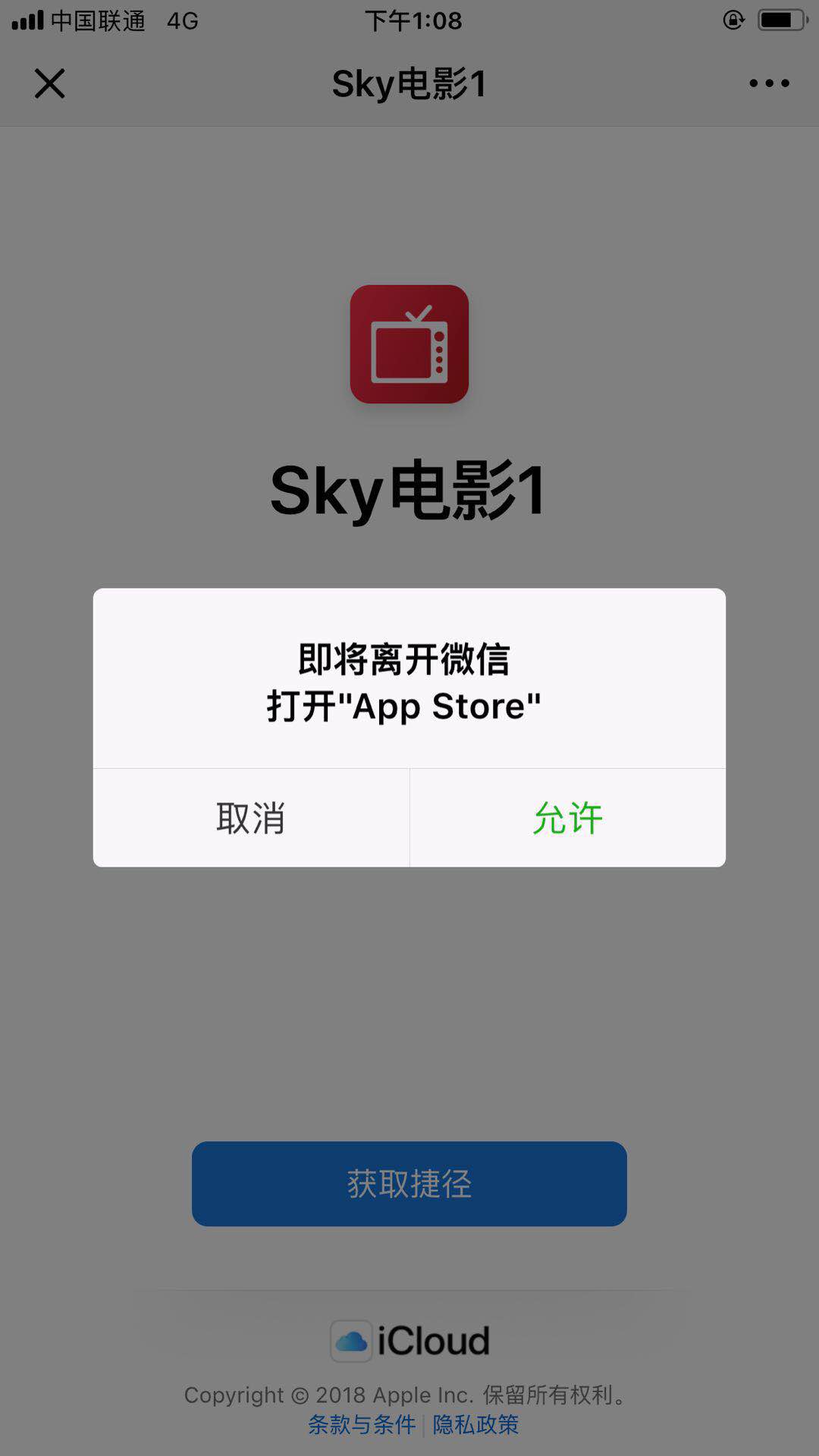Tap the 获取捷径 button
This screenshot has width=819, height=1456.
pos(409,1184)
